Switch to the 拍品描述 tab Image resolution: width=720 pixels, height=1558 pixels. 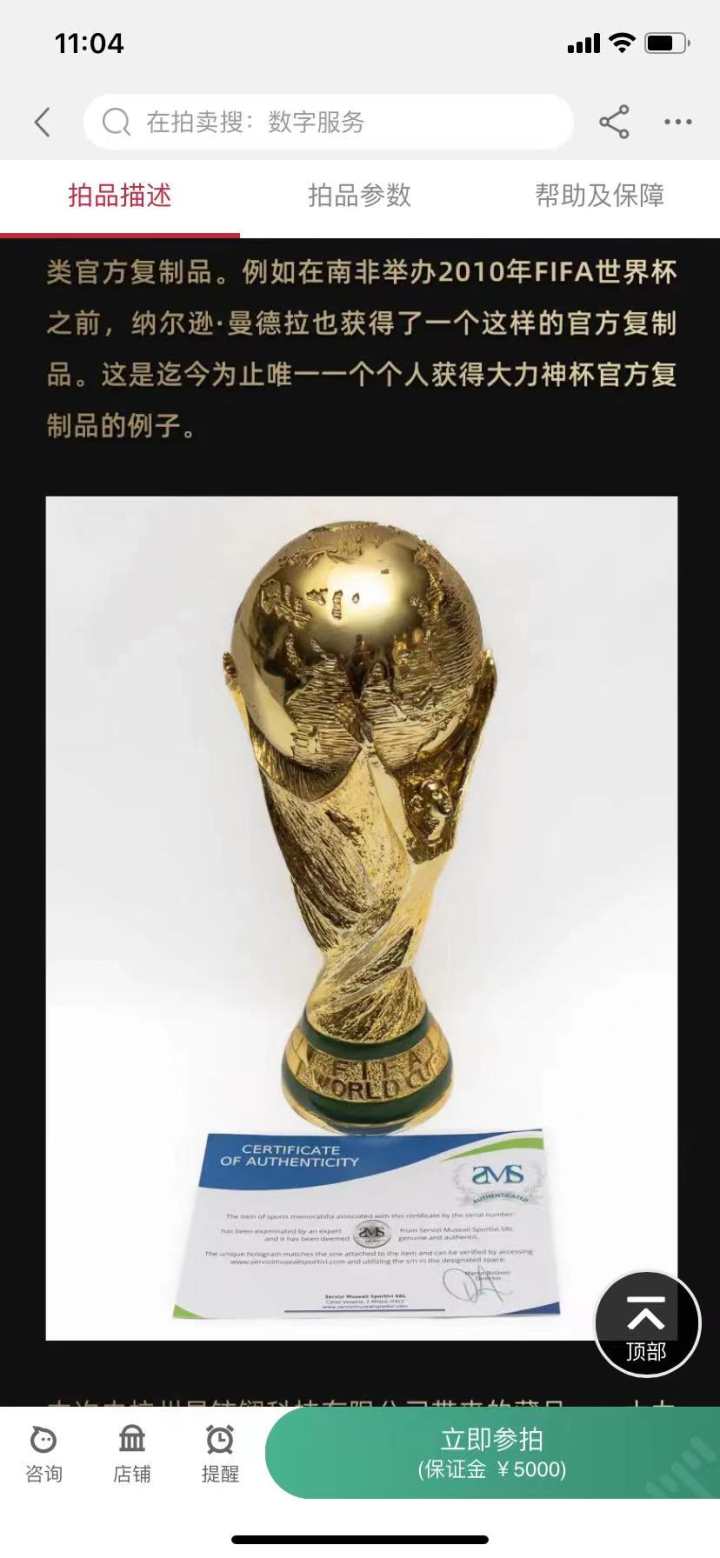click(x=119, y=196)
